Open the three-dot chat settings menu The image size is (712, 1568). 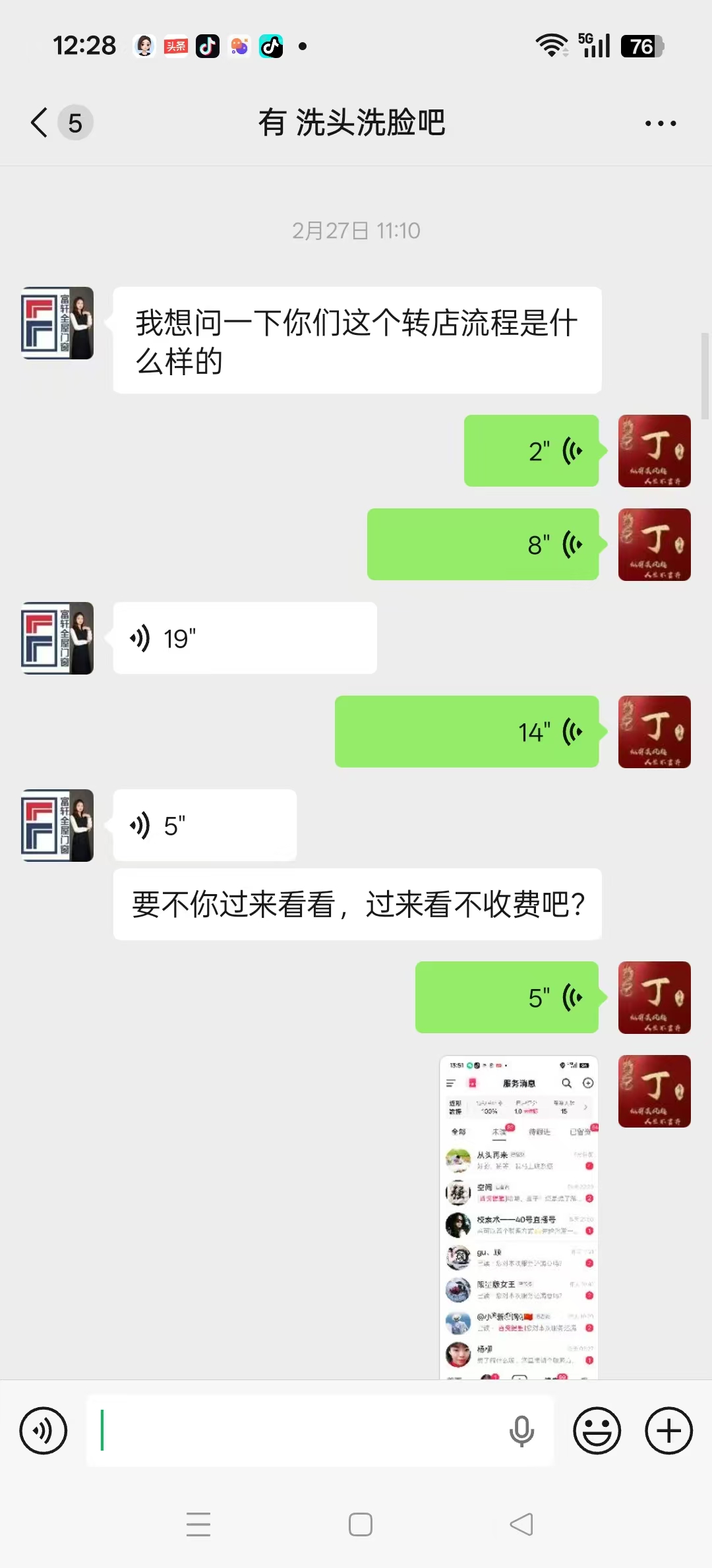click(x=660, y=122)
